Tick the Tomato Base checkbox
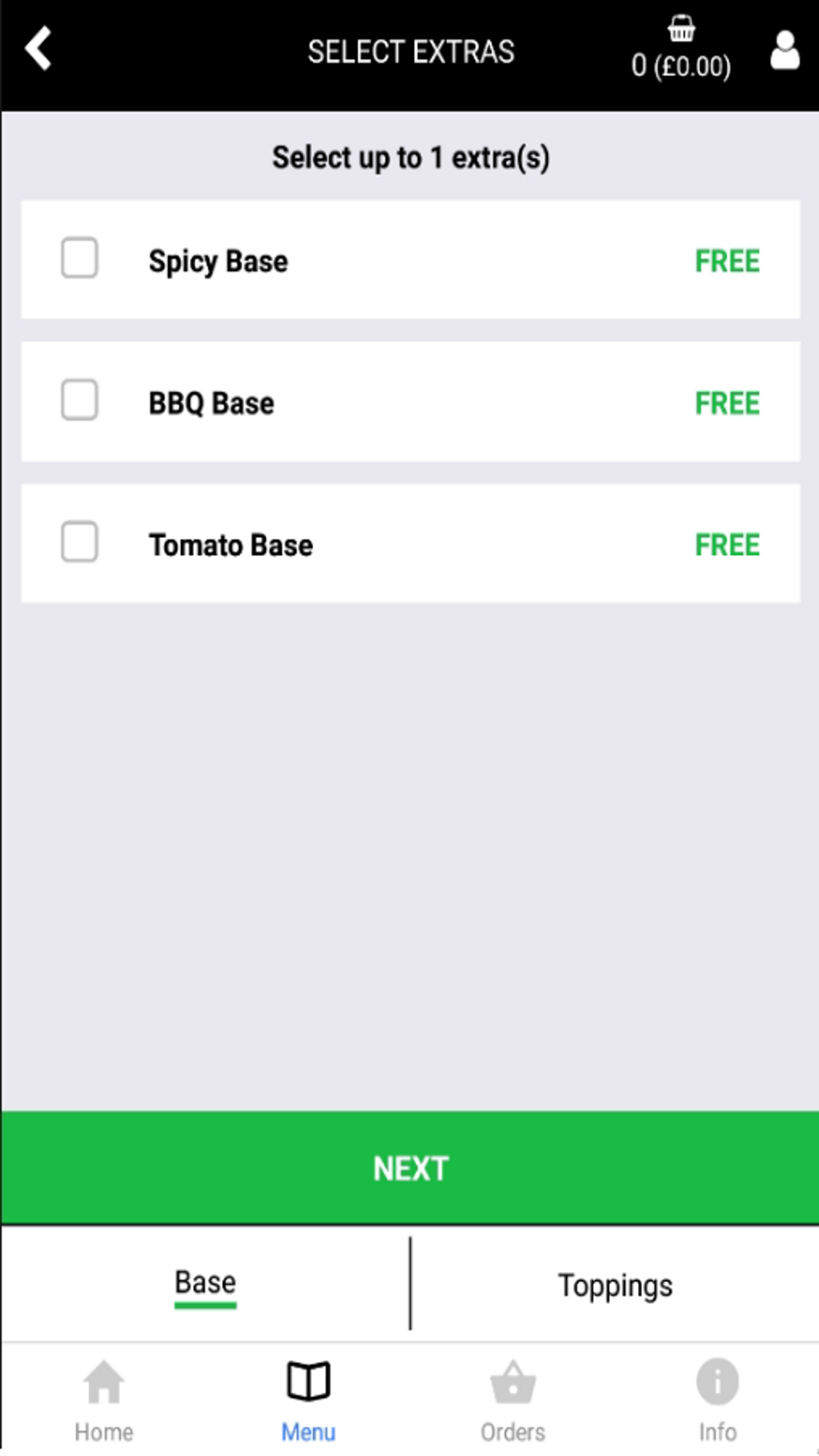This screenshot has width=819, height=1456. (x=79, y=542)
